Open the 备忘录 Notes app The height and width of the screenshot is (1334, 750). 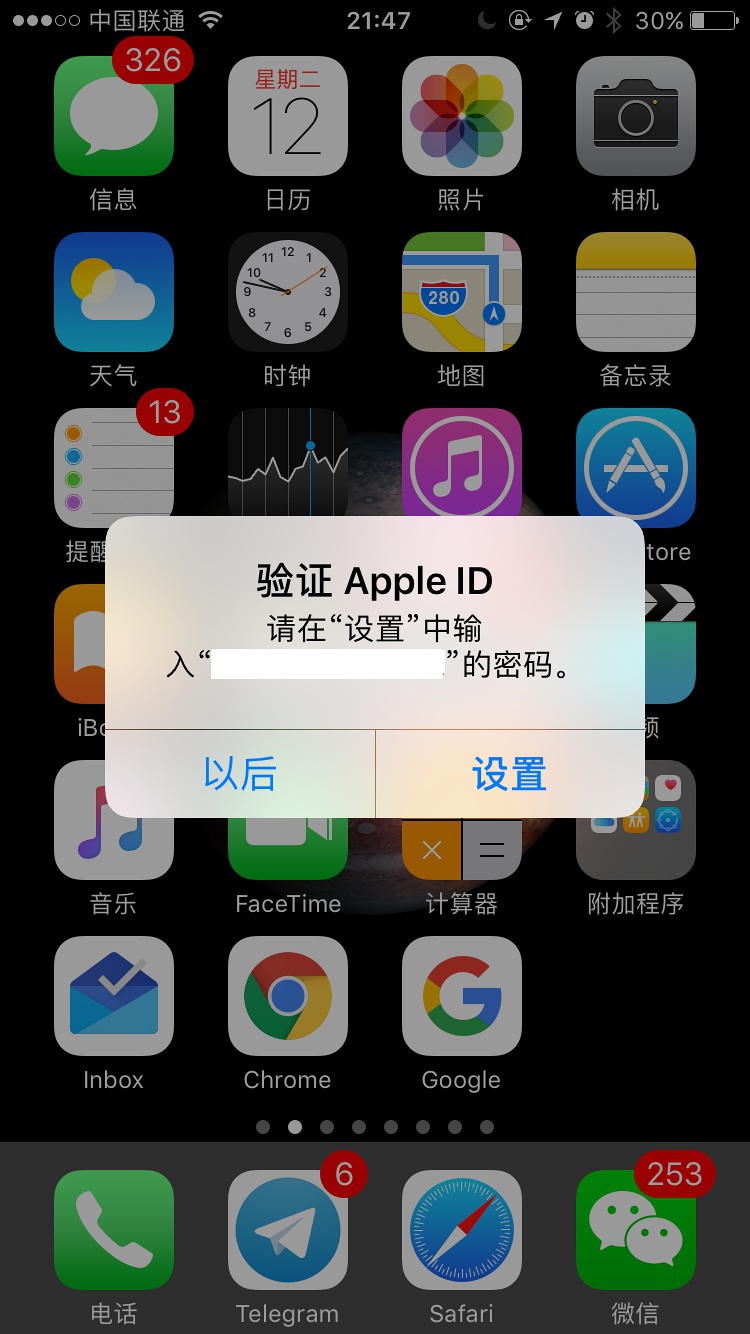tap(635, 291)
